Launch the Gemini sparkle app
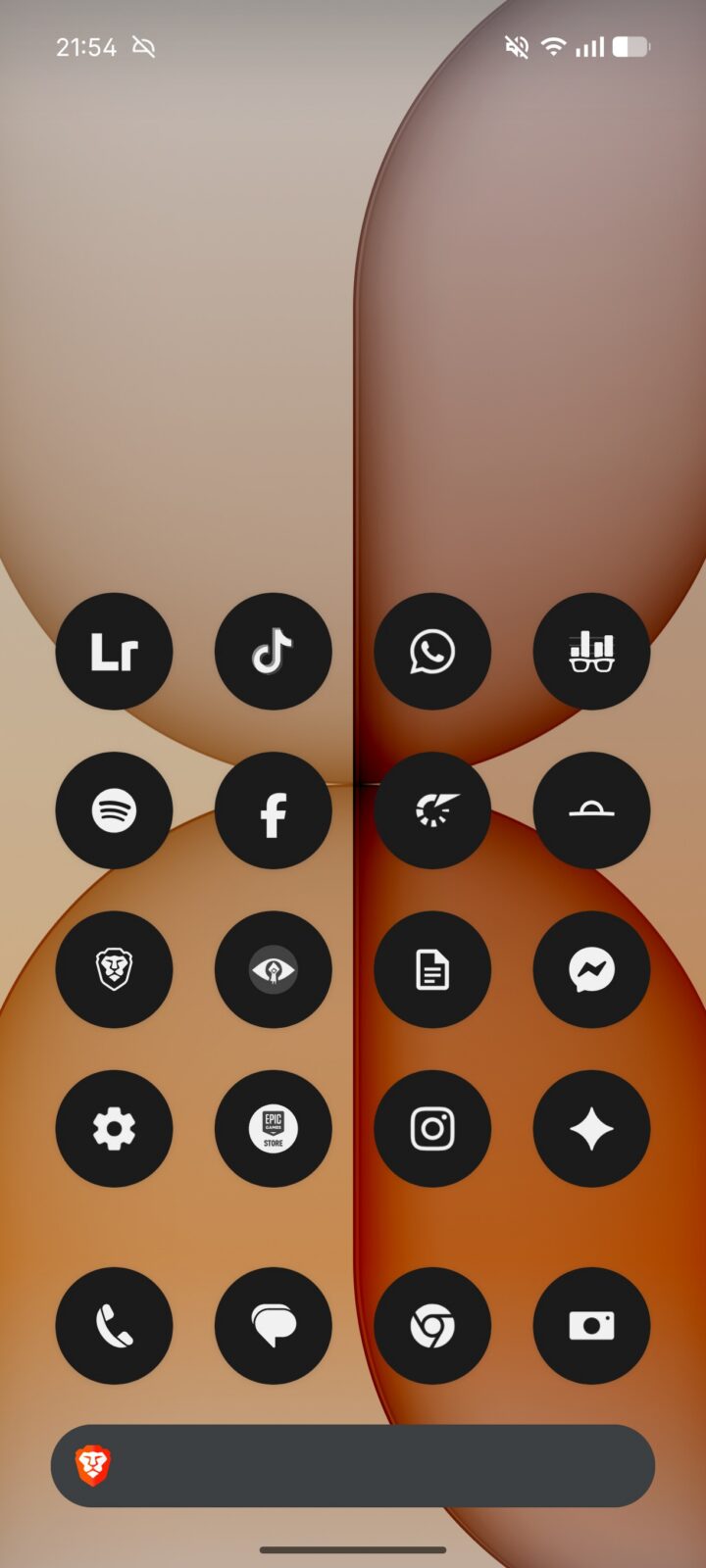The height and width of the screenshot is (1568, 706). [x=591, y=1129]
